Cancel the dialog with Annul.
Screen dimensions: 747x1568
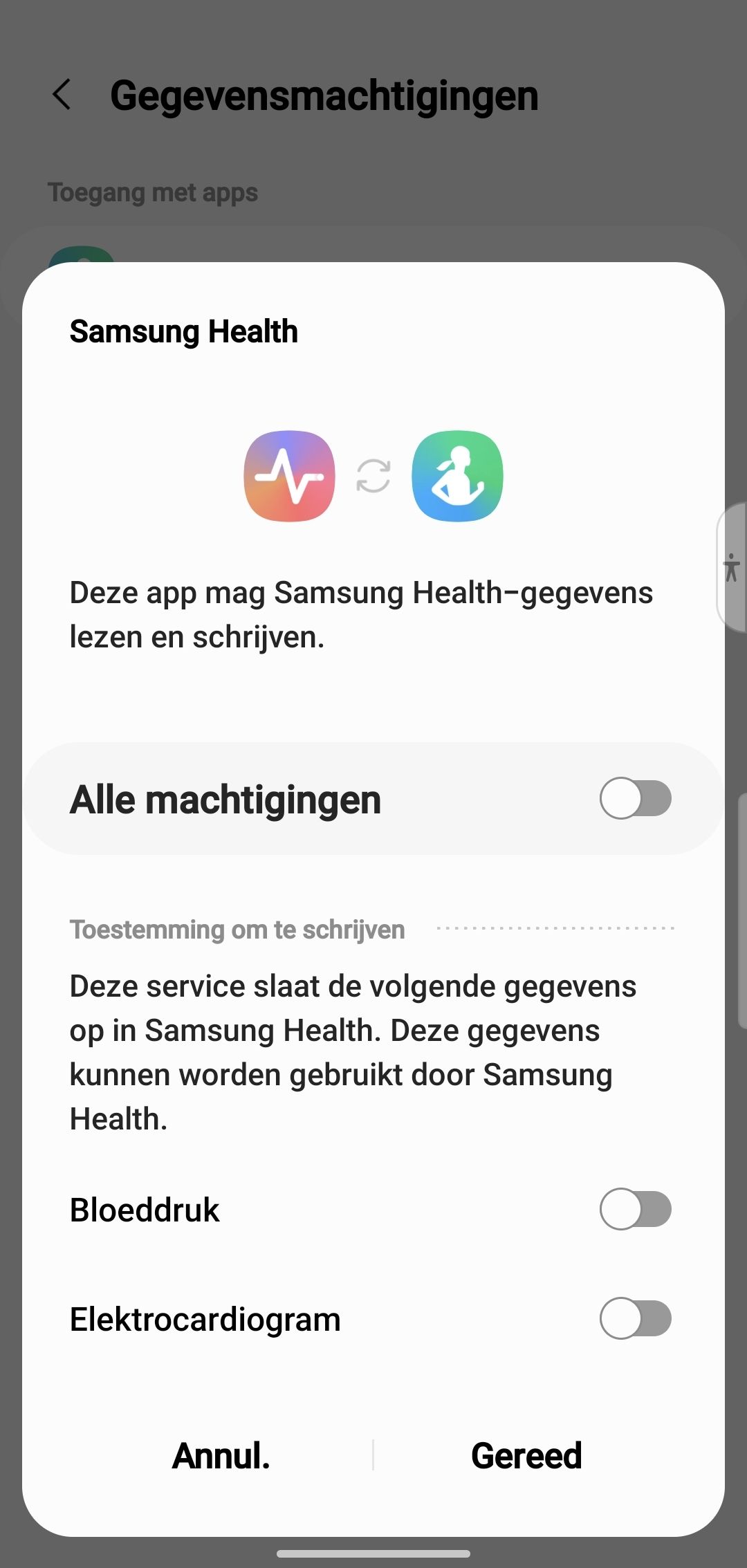pyautogui.click(x=221, y=1455)
